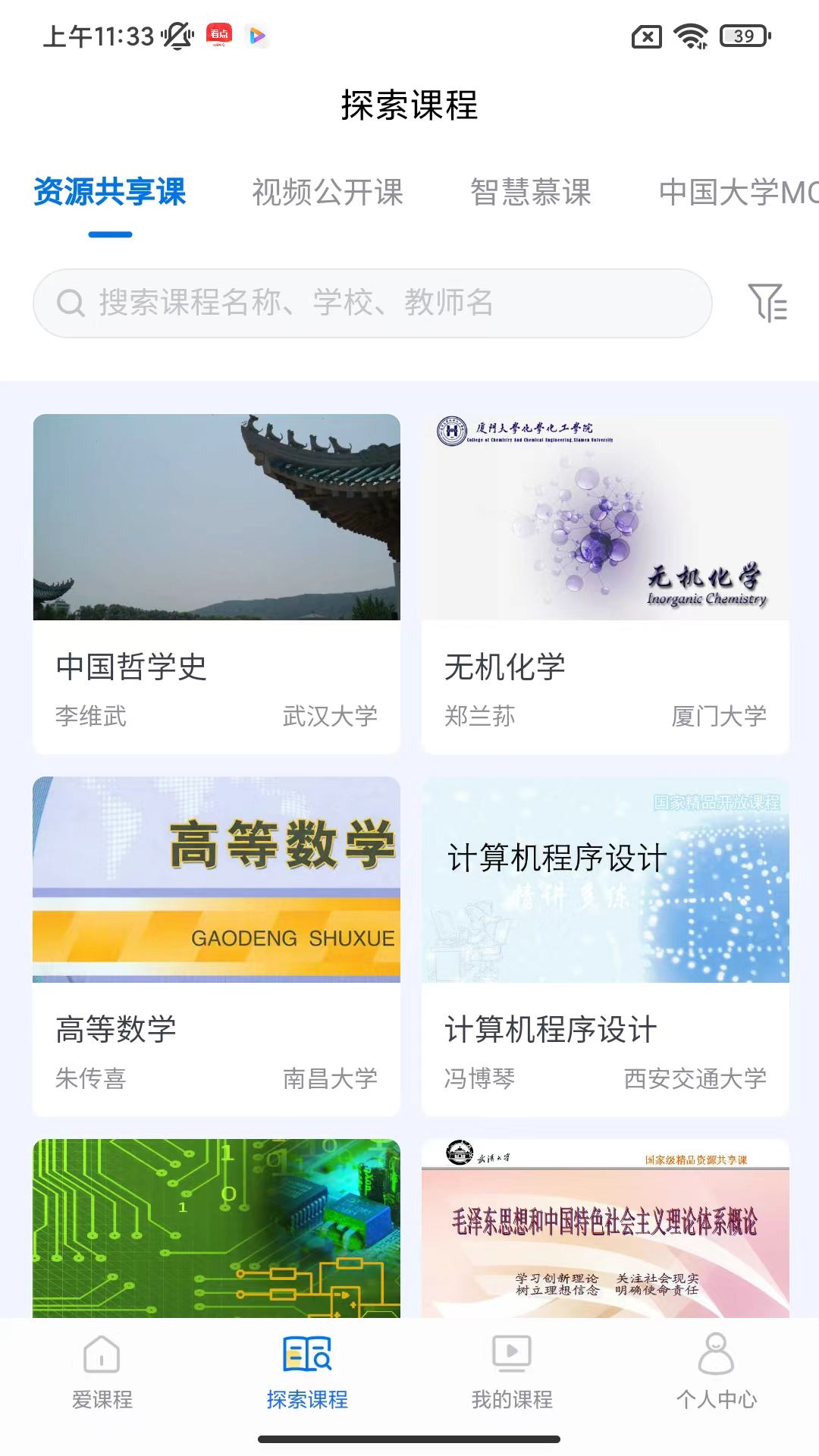Image resolution: width=819 pixels, height=1456 pixels.
Task: Click the 看点 icon in status bar
Action: point(218,34)
